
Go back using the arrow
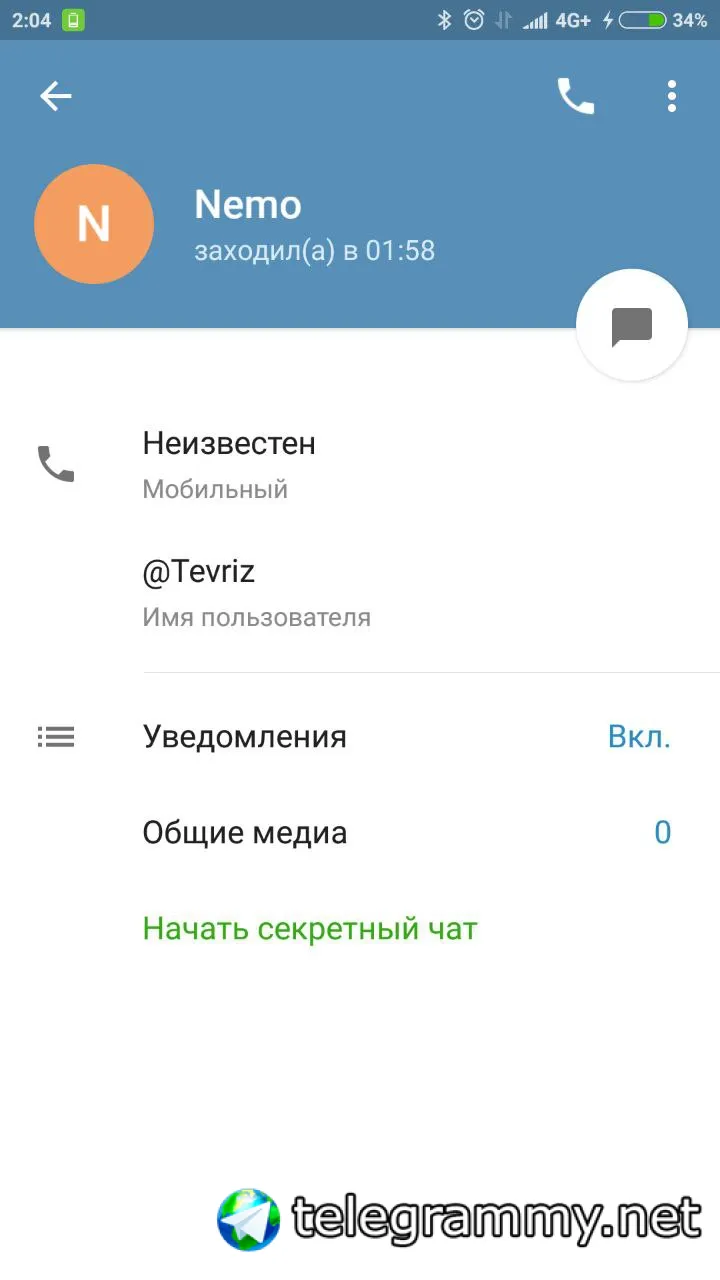pyautogui.click(x=56, y=96)
